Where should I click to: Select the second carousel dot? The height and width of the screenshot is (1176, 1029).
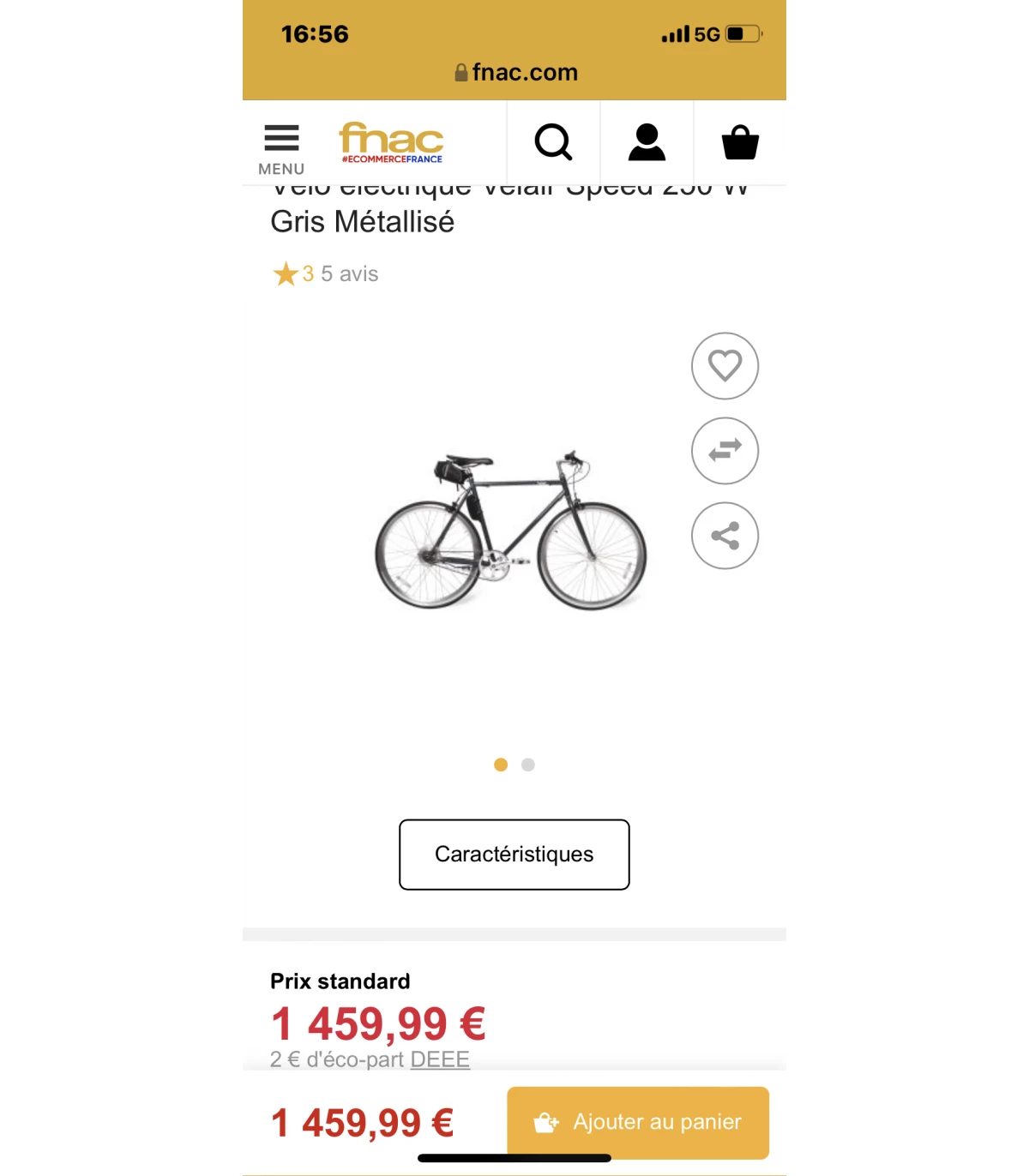coord(528,765)
